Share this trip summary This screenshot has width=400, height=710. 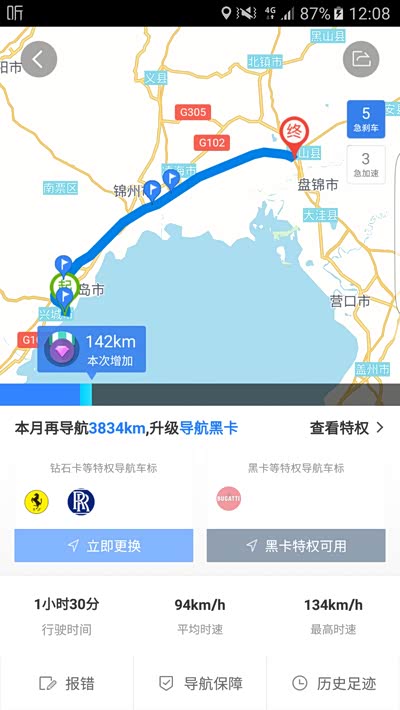coord(361,59)
